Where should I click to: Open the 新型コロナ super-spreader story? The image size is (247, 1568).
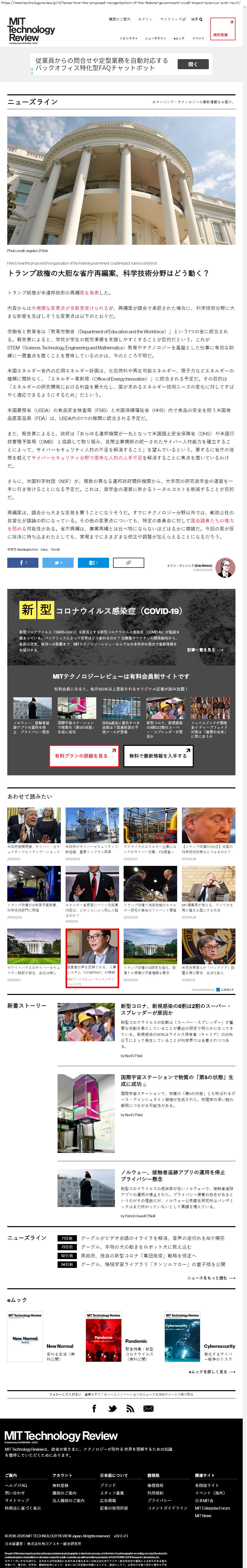[175, 1009]
